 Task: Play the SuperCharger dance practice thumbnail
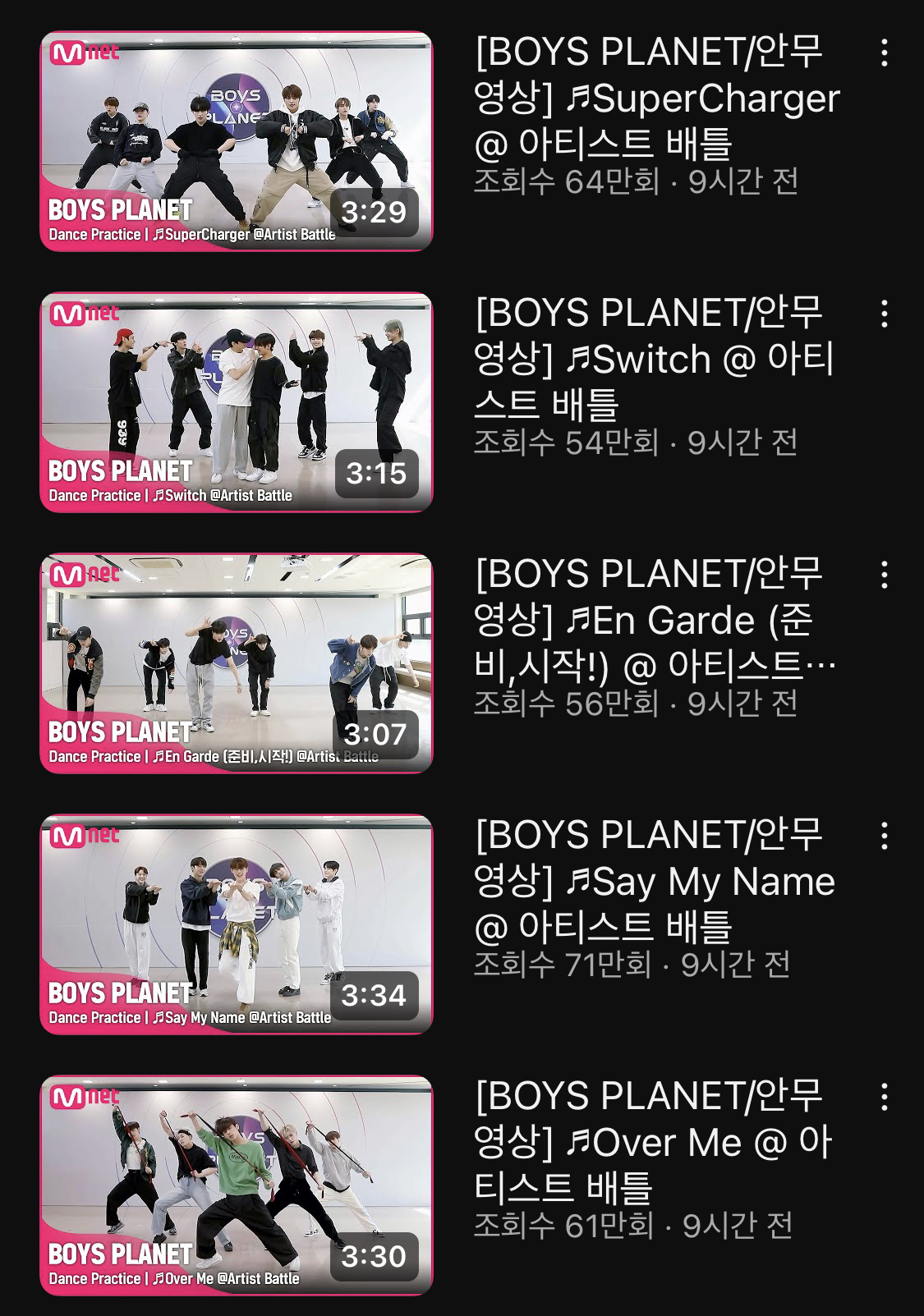(237, 141)
